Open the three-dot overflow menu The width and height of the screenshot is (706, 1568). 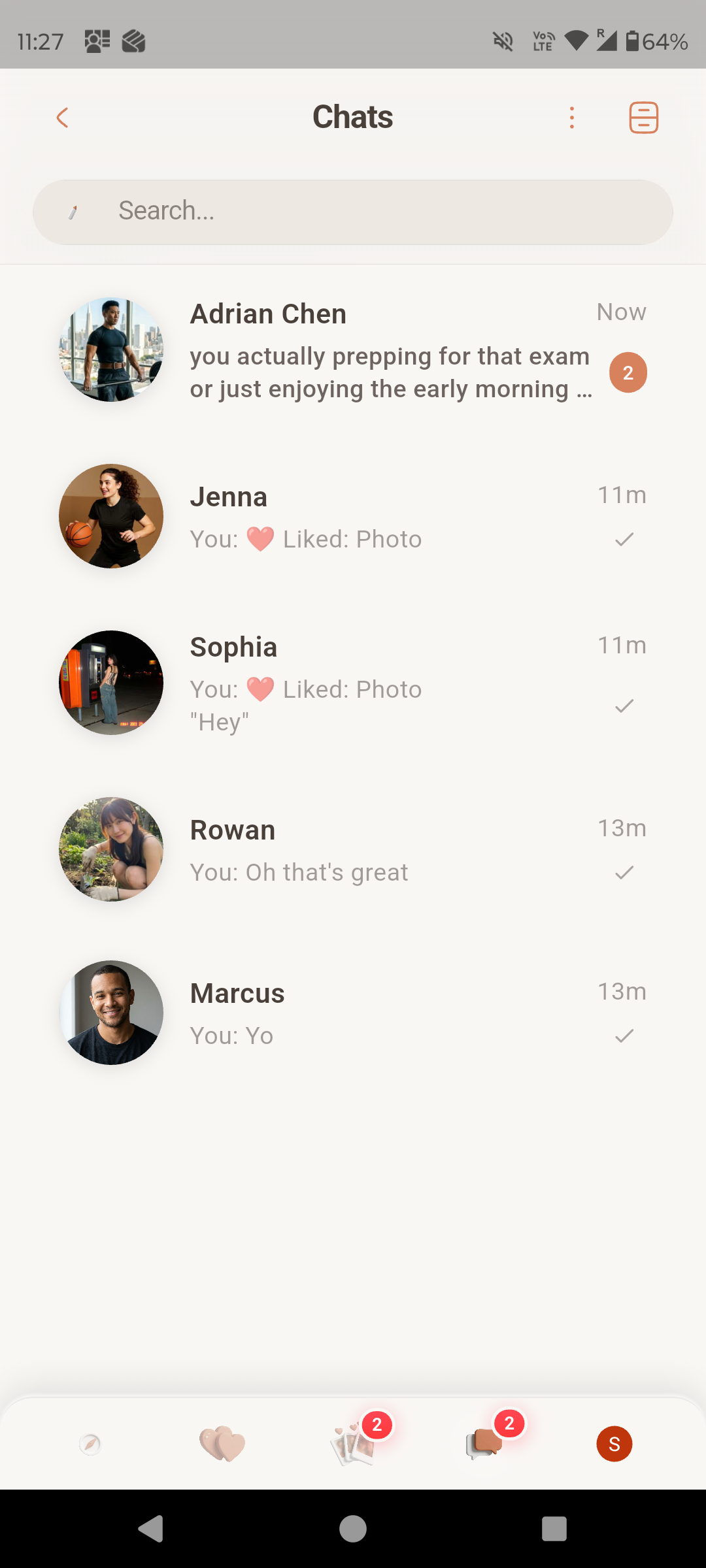tap(572, 118)
